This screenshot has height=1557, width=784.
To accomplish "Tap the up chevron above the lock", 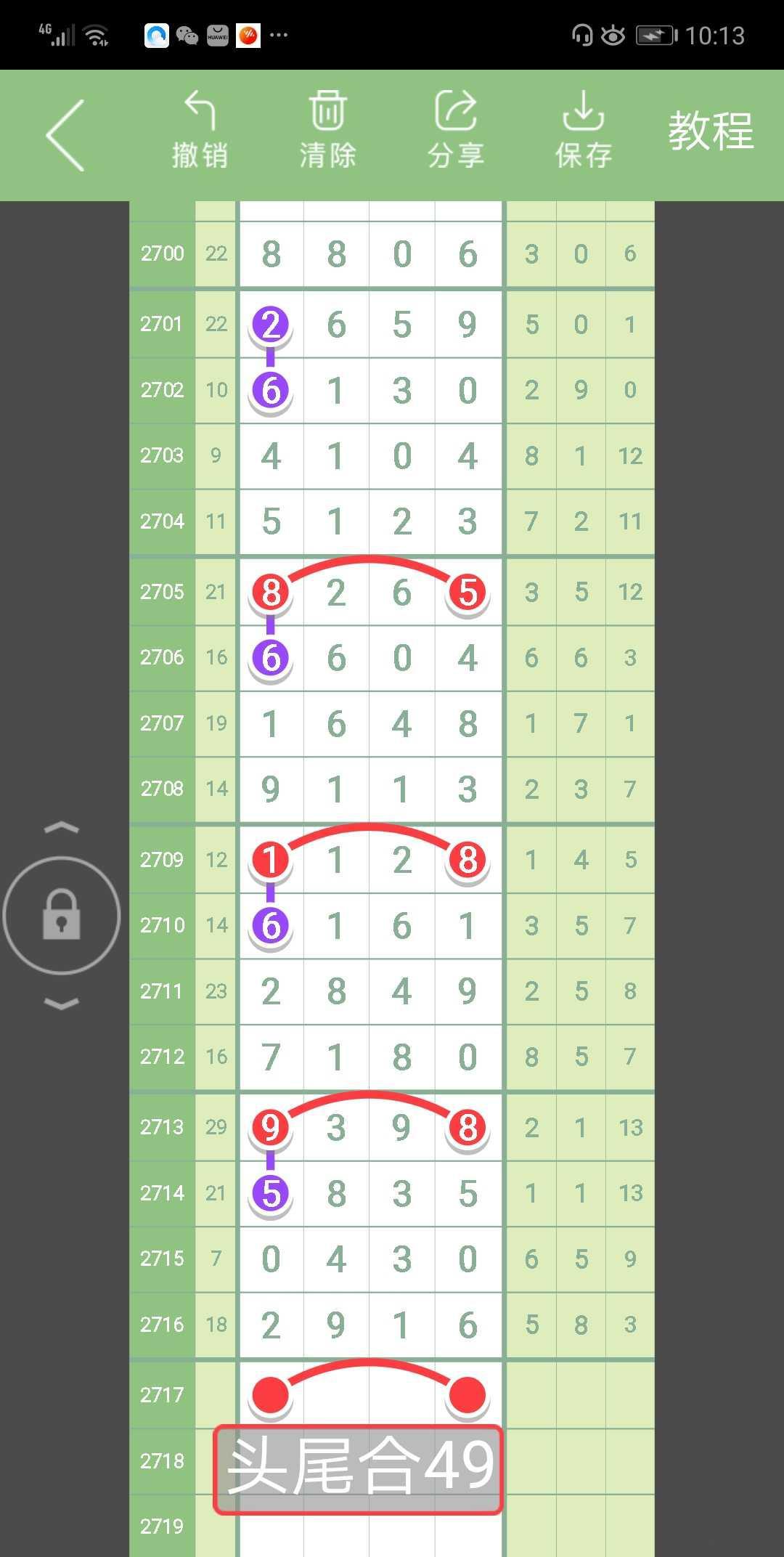I will coord(62,827).
